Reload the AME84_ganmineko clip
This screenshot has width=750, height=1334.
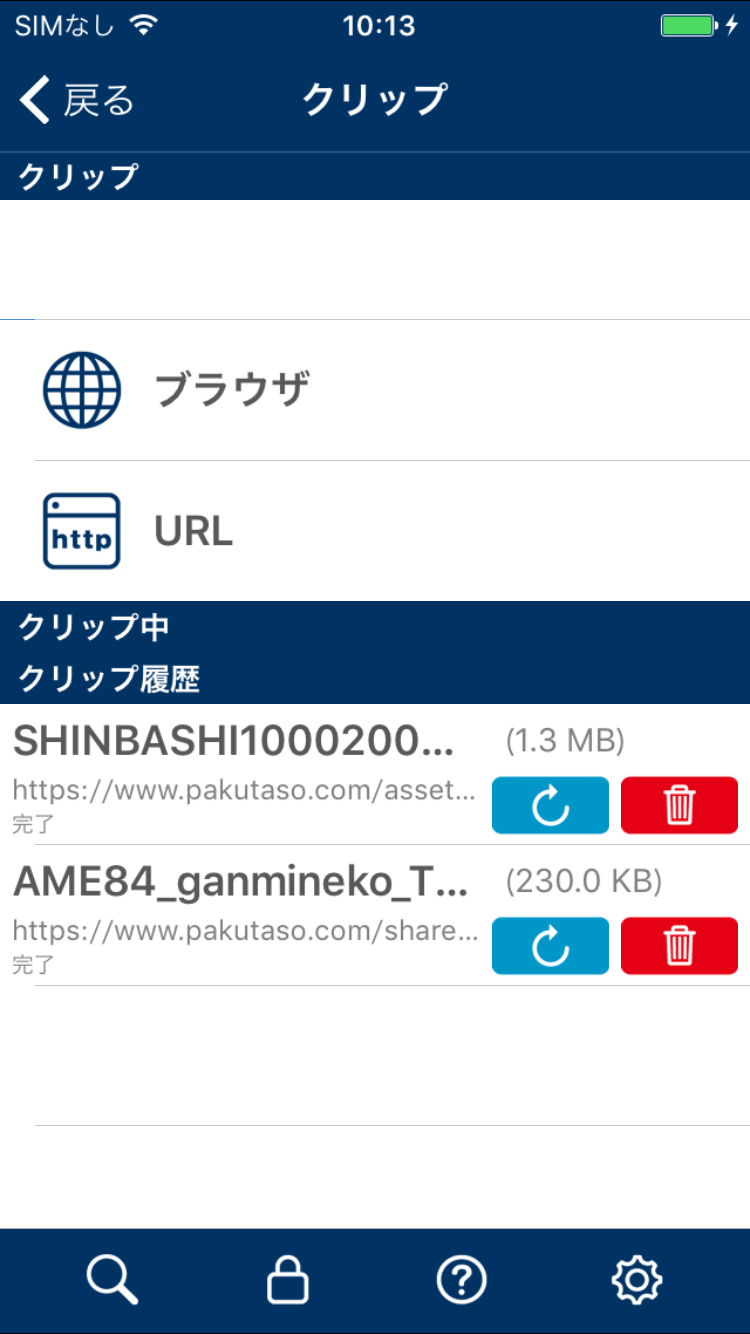point(550,945)
